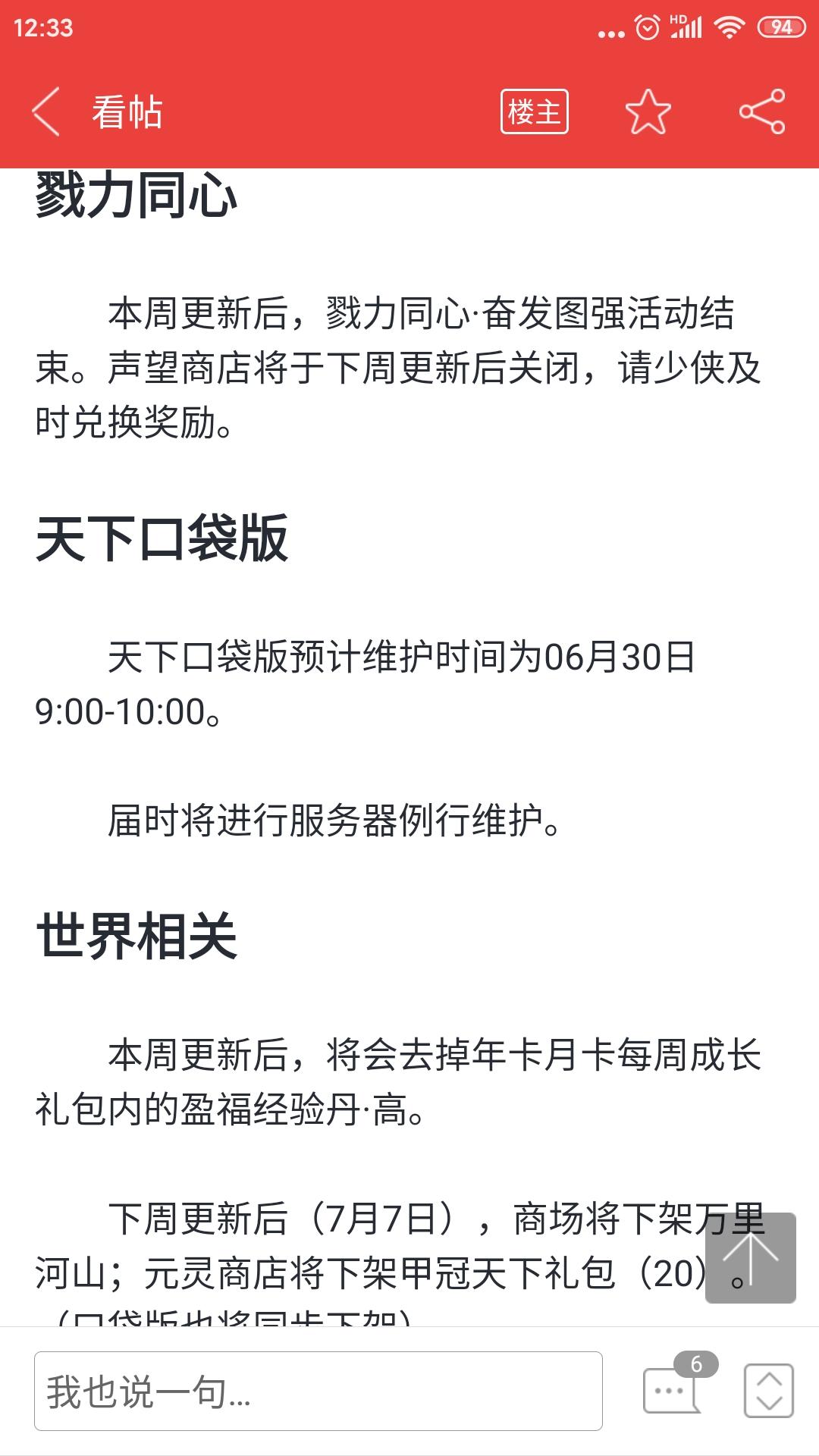Tap the 我也说一句 reply field
Viewport: 819px width, 1456px height.
tap(318, 1391)
